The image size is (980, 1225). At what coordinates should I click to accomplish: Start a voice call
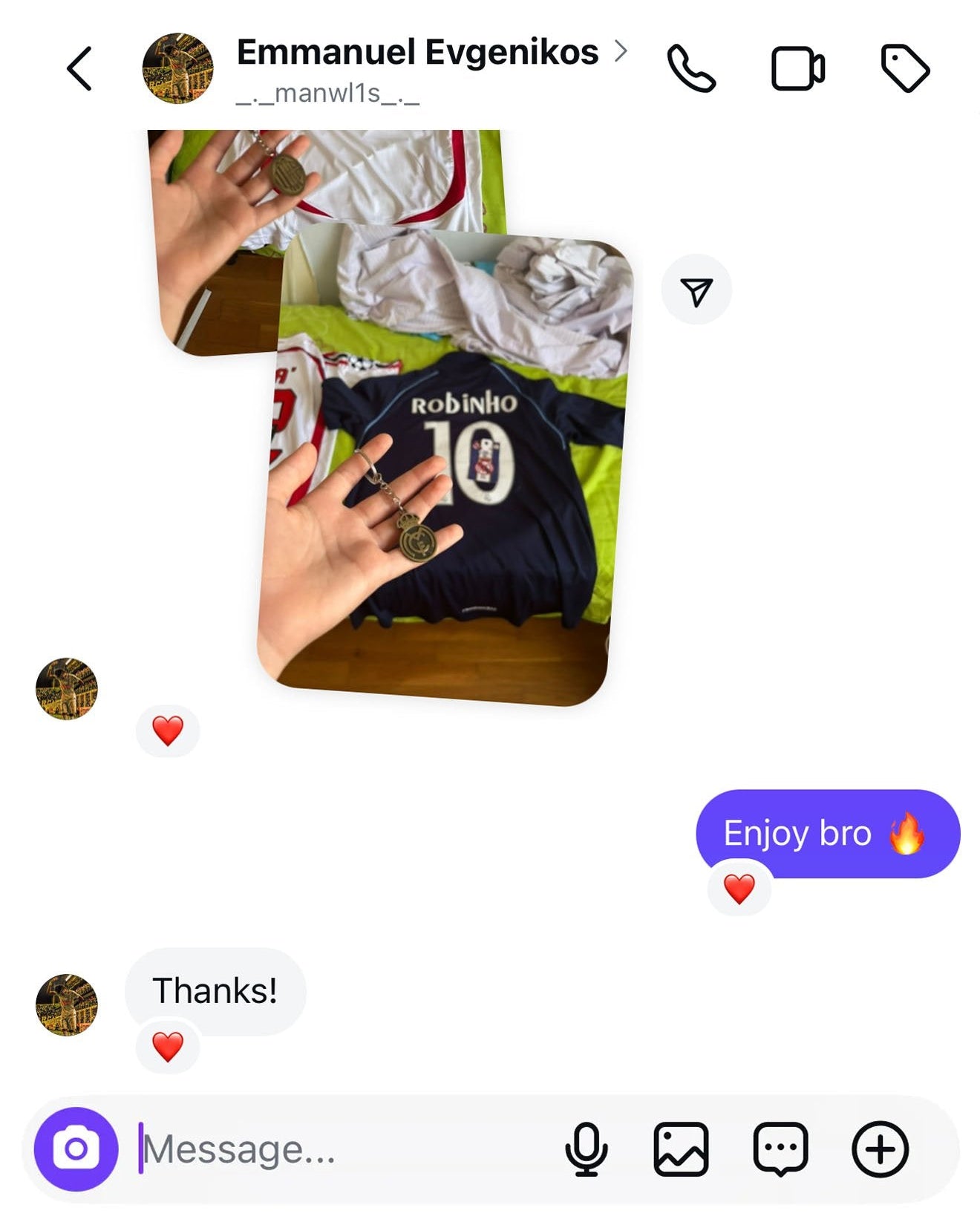pos(690,68)
